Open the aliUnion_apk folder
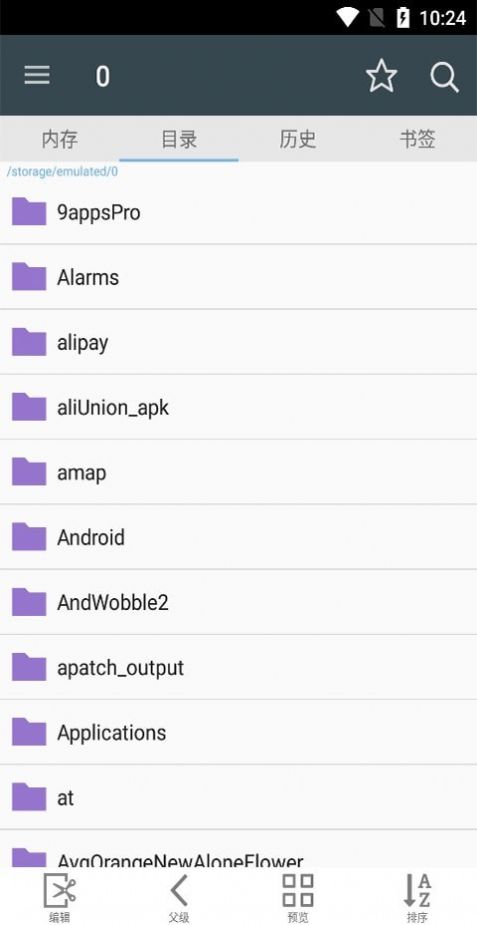477x925 pixels. pyautogui.click(x=238, y=407)
